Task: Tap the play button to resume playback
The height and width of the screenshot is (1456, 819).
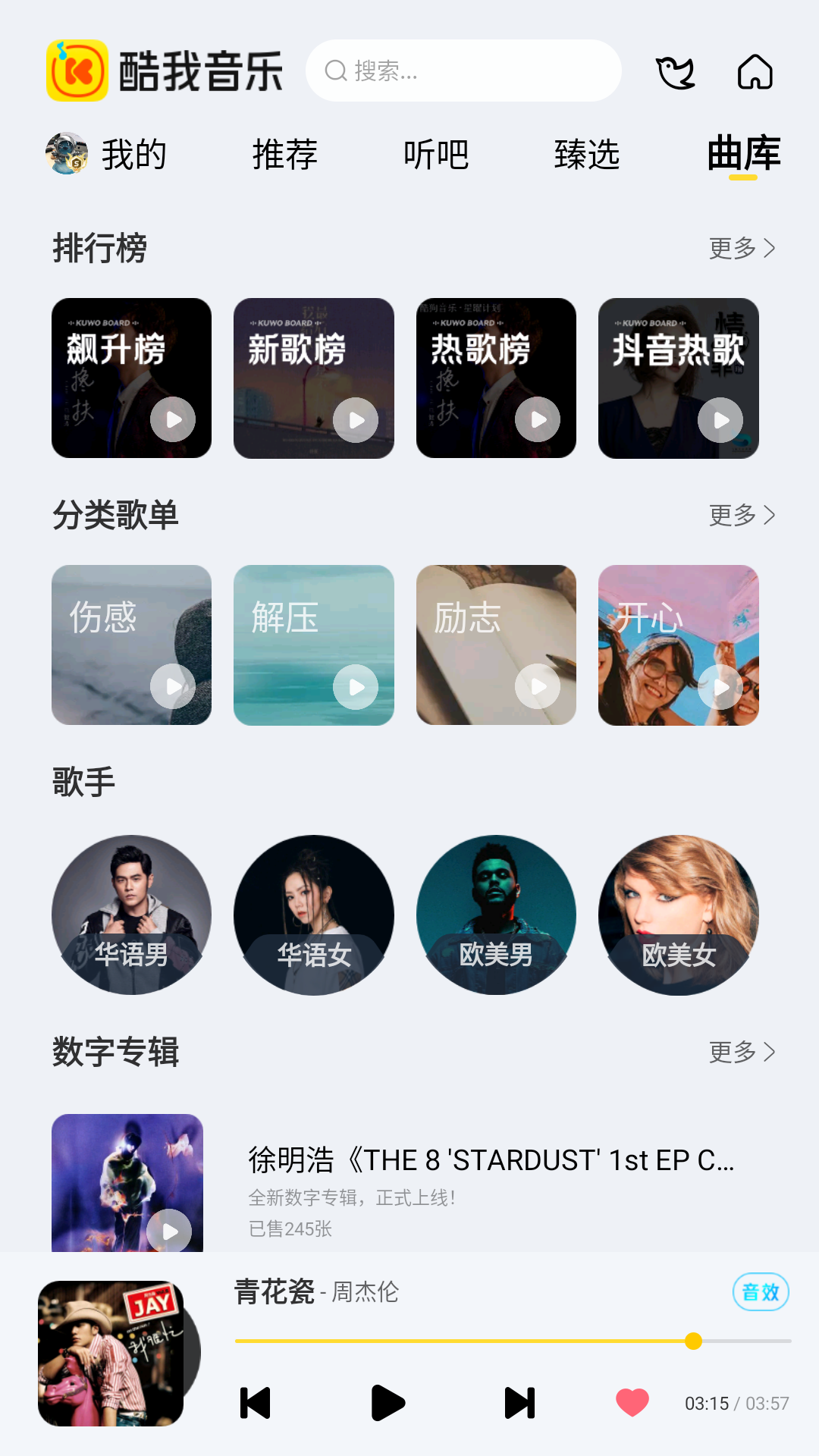Action: click(387, 1403)
